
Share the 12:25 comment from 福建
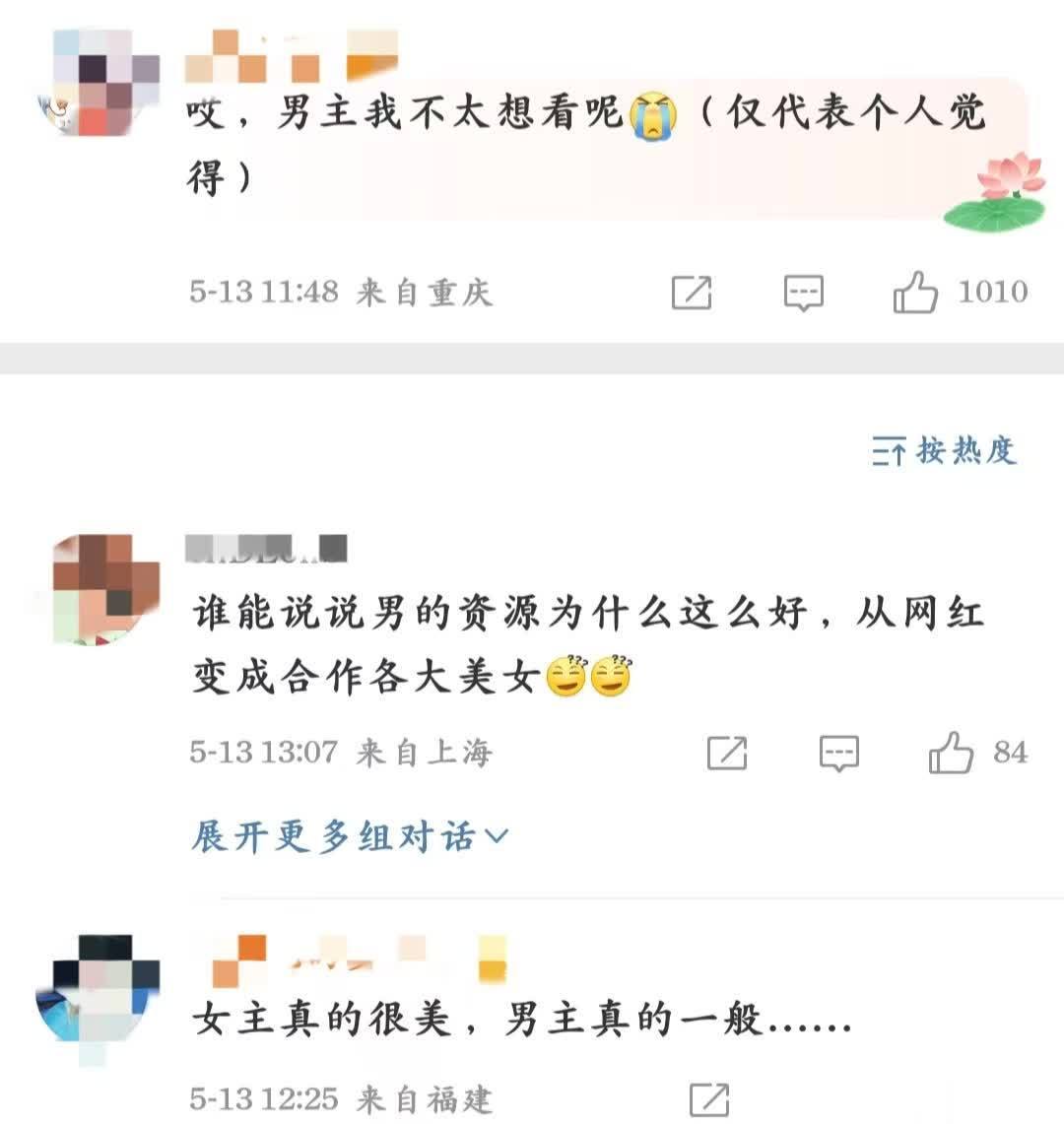709,1099
